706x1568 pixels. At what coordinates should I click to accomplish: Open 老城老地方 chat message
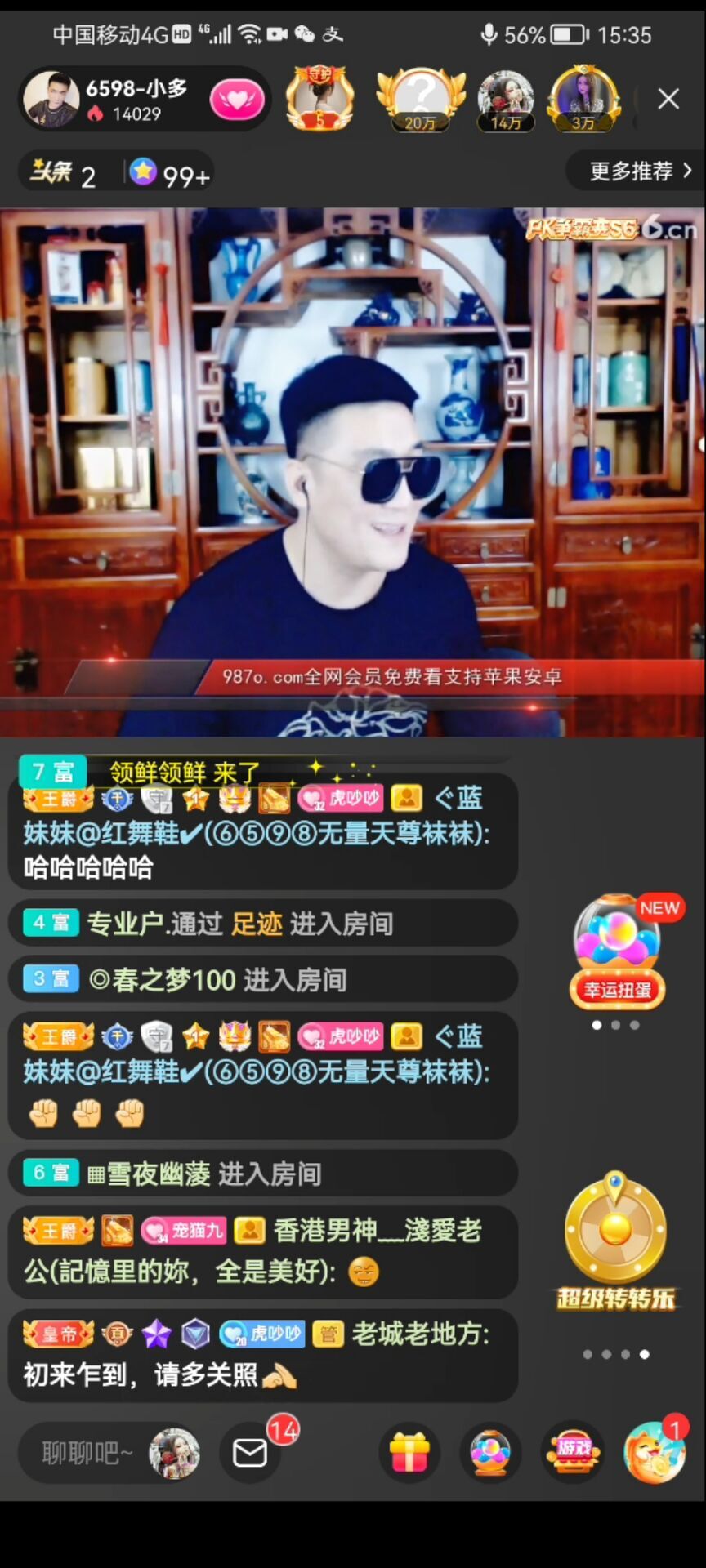pos(261,1355)
